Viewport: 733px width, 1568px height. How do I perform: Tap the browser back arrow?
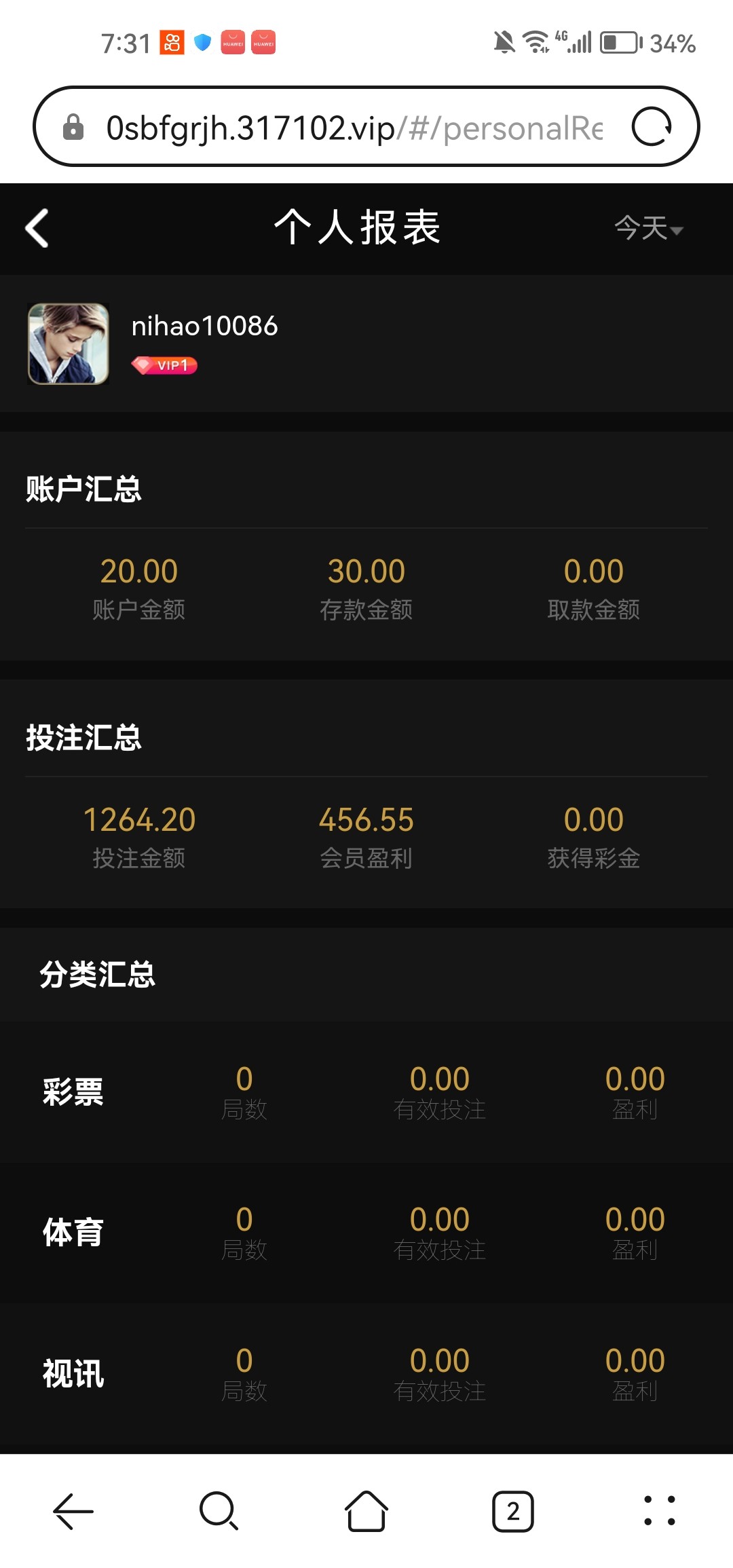pyautogui.click(x=73, y=1511)
